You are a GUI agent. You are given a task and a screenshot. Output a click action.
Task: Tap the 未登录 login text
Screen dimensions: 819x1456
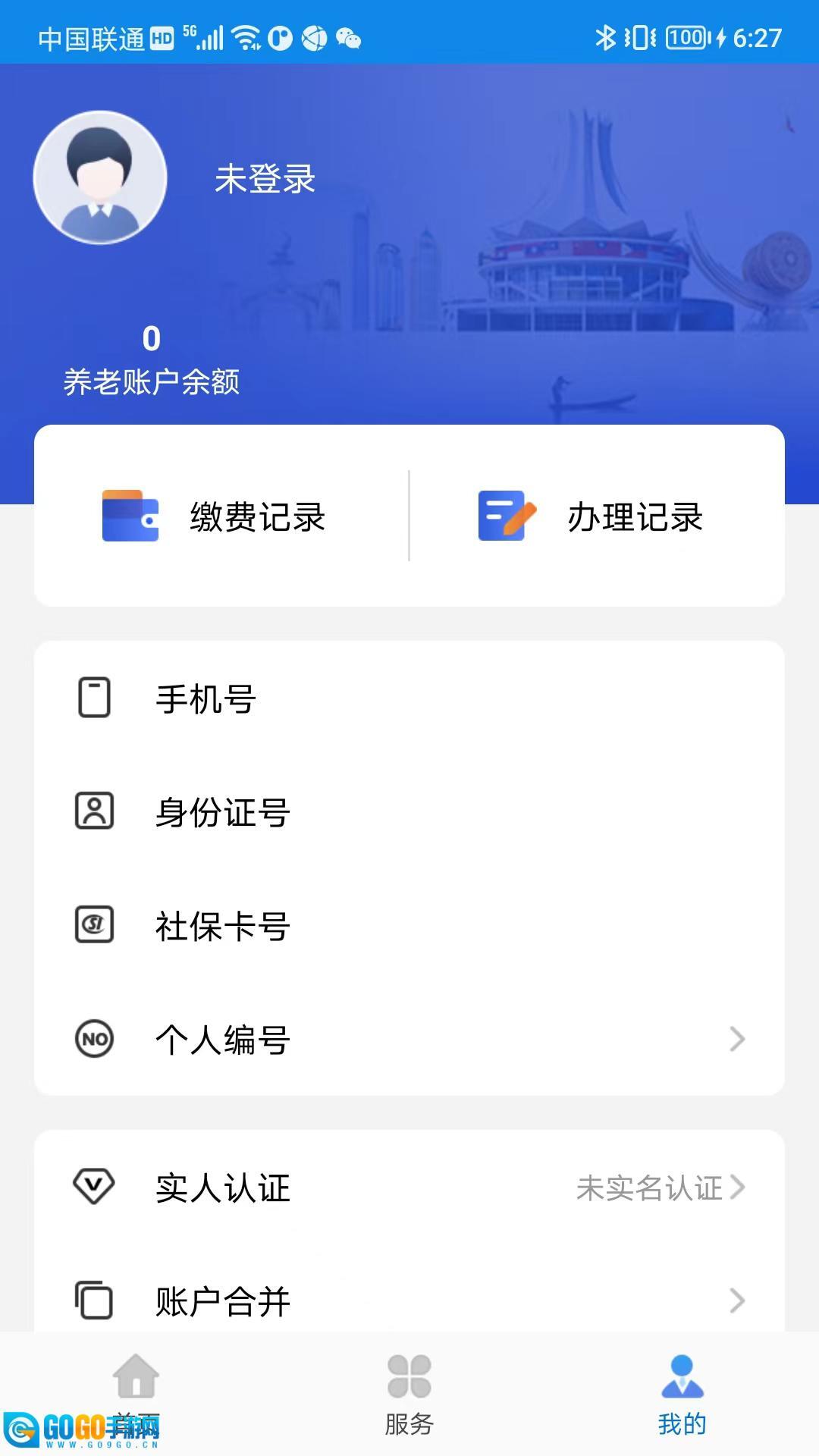(x=265, y=179)
